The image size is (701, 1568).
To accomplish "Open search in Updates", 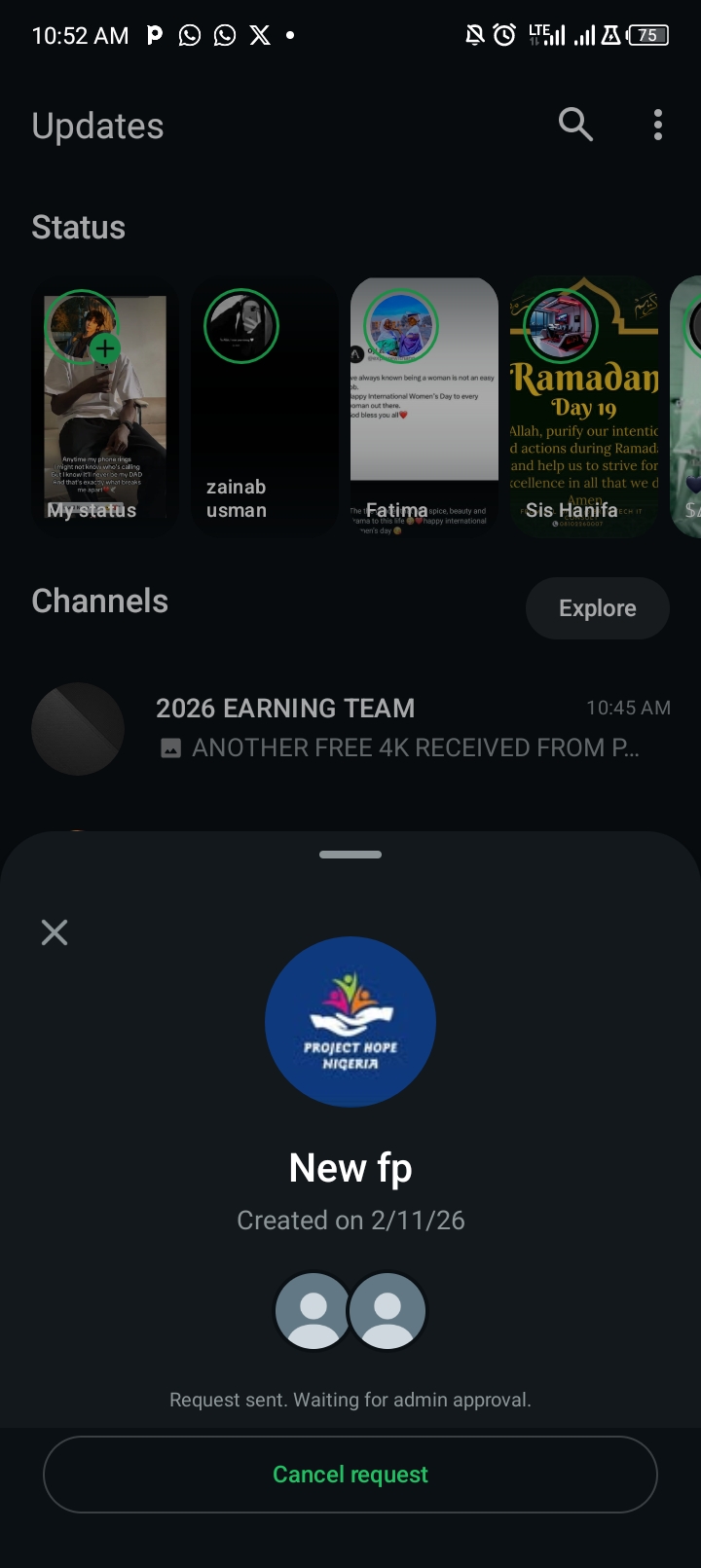I will pos(575,125).
